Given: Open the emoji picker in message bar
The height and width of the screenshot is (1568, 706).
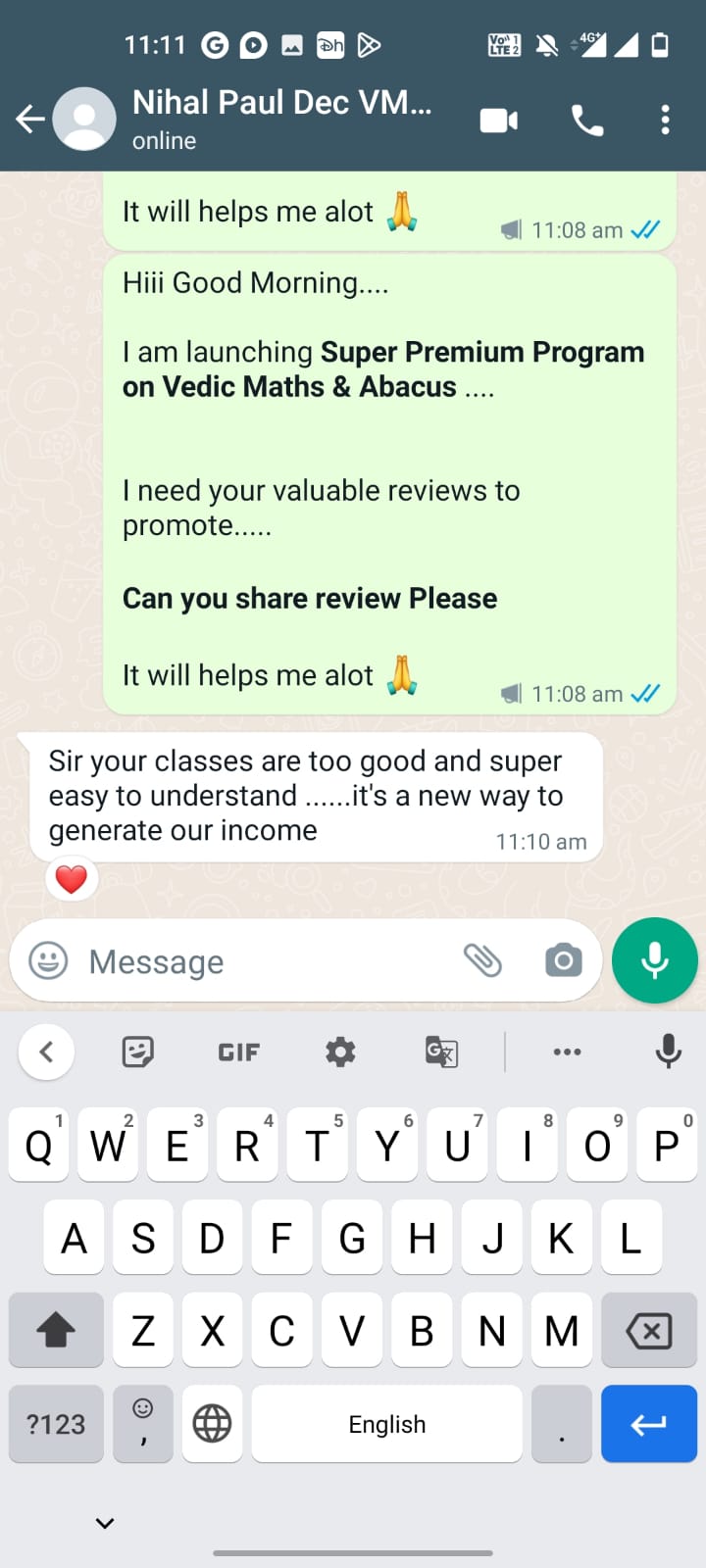Looking at the screenshot, I should (x=48, y=960).
